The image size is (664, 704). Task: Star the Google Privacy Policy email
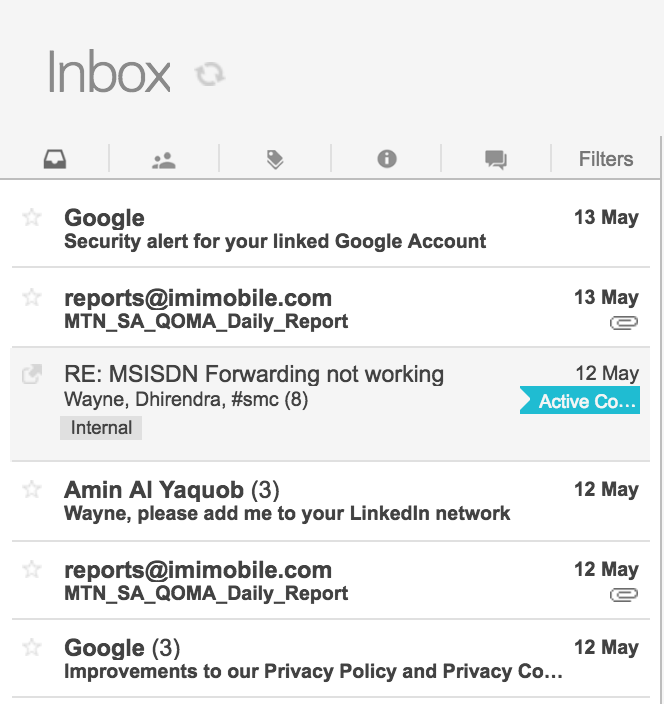pos(32,647)
